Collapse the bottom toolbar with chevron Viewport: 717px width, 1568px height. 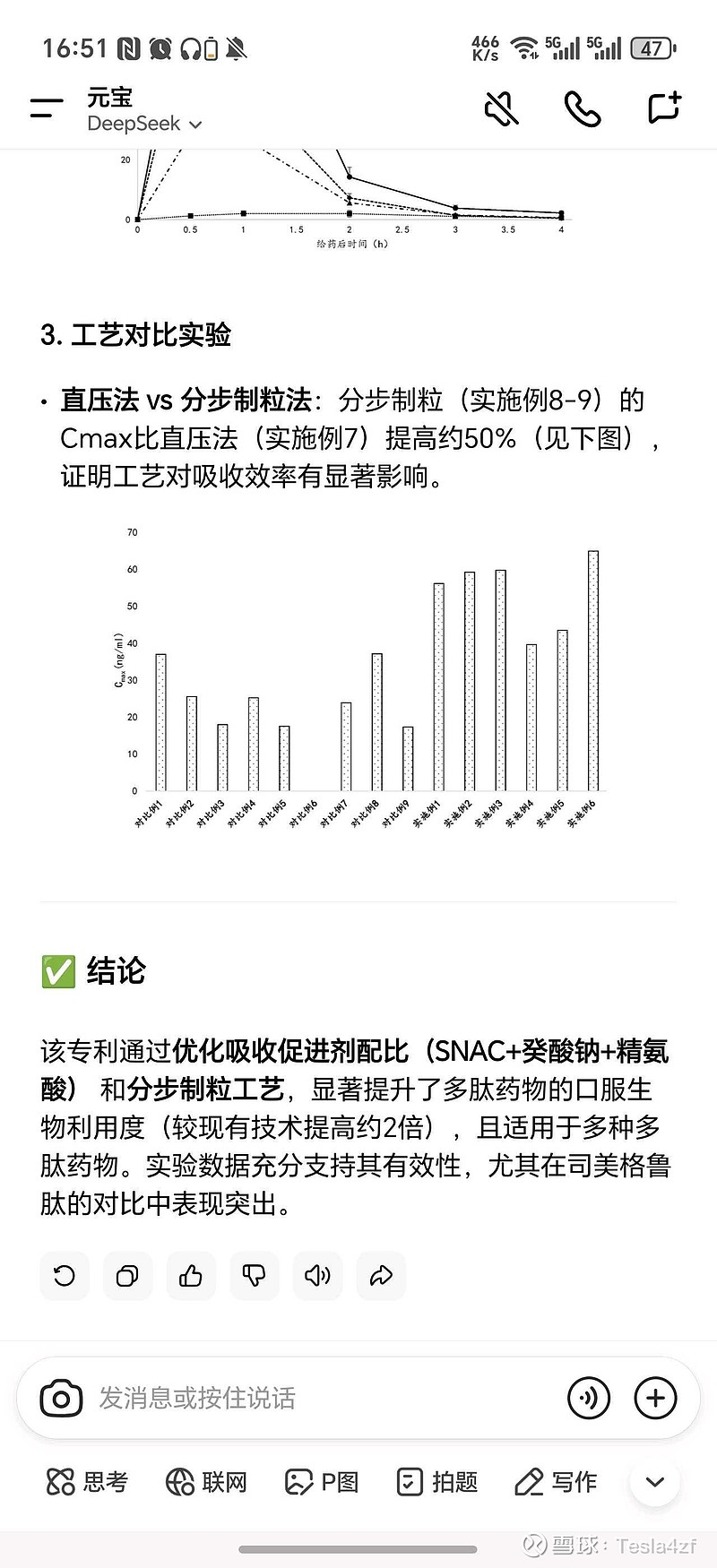point(653,1482)
